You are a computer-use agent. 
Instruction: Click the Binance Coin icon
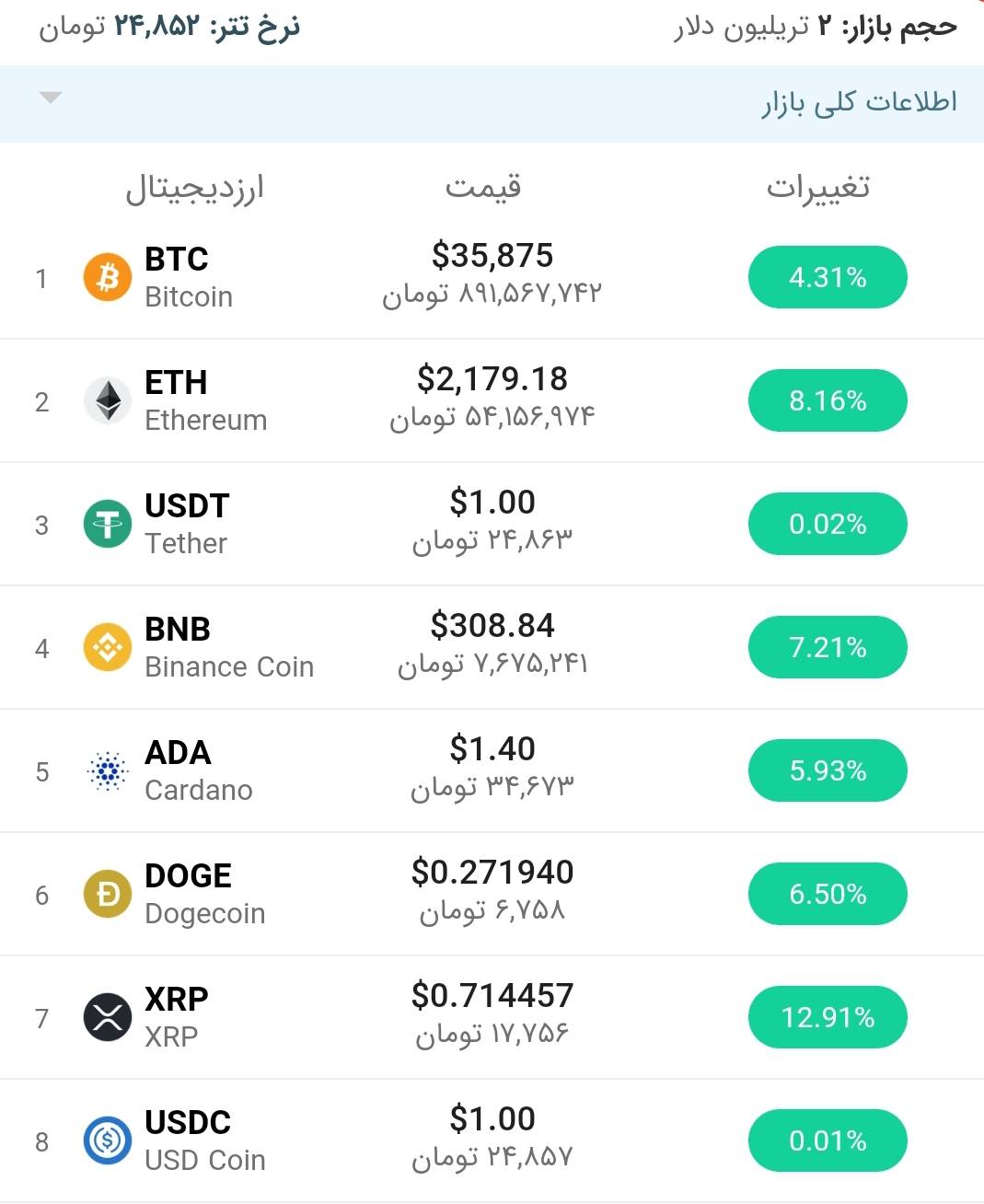107,646
